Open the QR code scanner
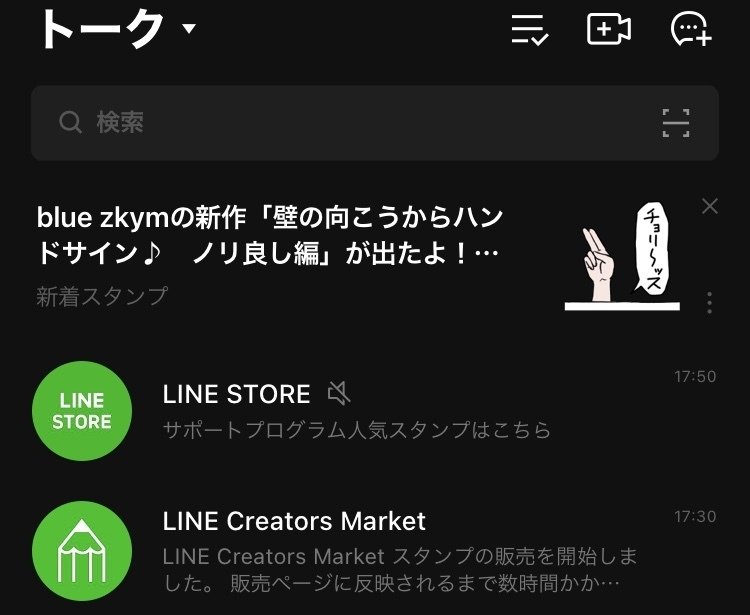This screenshot has height=615, width=750. pyautogui.click(x=676, y=123)
